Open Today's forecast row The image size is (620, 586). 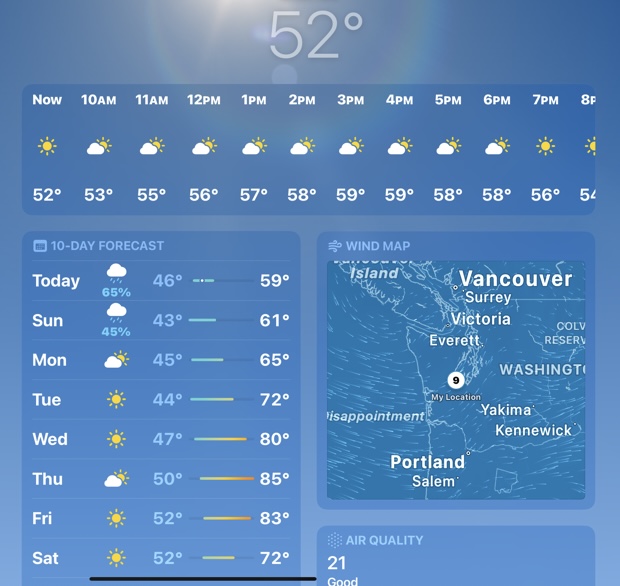[160, 281]
